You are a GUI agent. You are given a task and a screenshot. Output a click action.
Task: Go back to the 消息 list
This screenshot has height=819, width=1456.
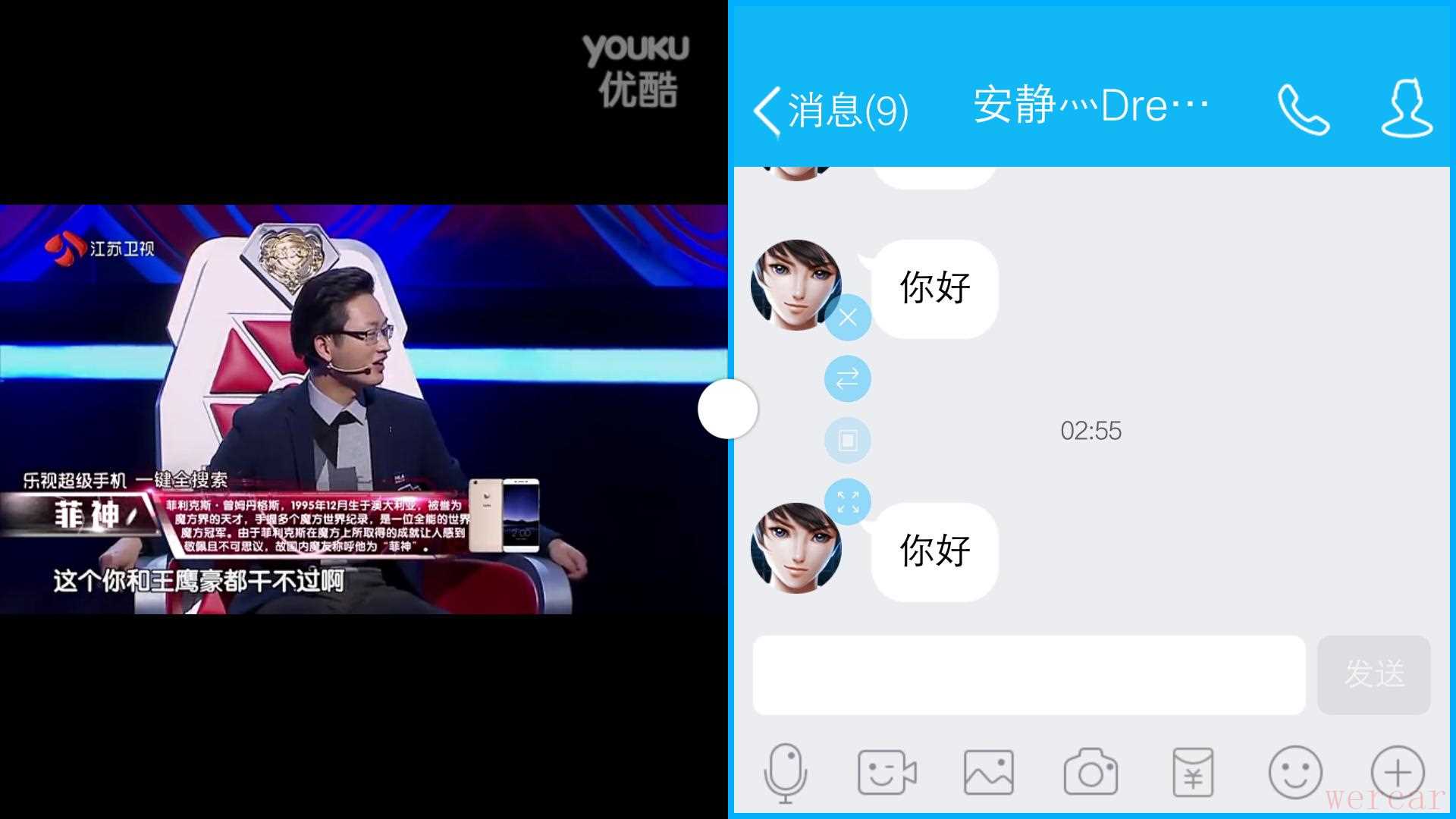point(830,111)
